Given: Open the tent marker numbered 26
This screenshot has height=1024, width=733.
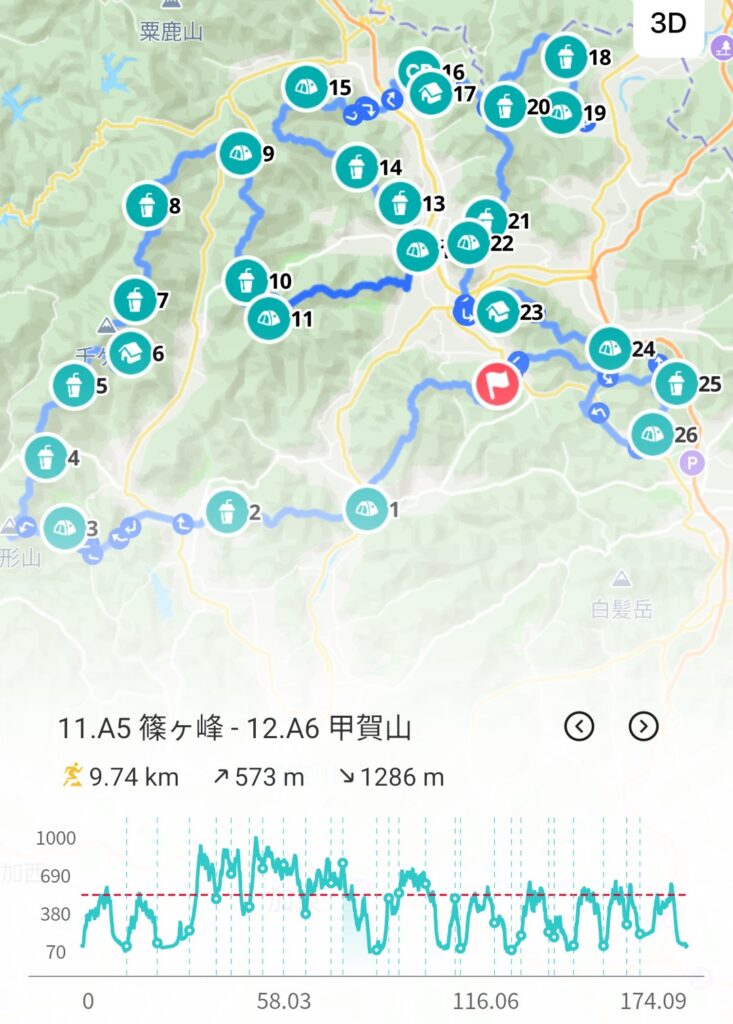Looking at the screenshot, I should coord(652,435).
